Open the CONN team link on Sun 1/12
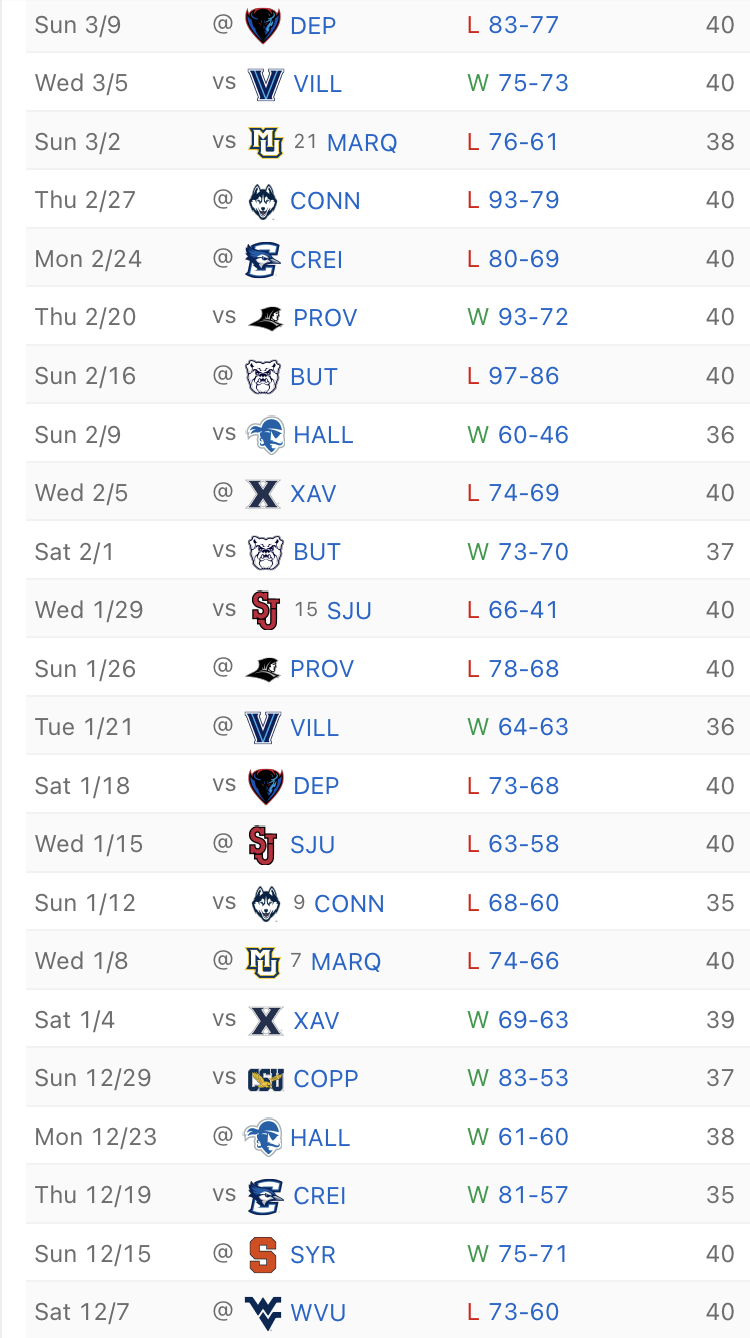Image resolution: width=750 pixels, height=1338 pixels. [x=348, y=903]
